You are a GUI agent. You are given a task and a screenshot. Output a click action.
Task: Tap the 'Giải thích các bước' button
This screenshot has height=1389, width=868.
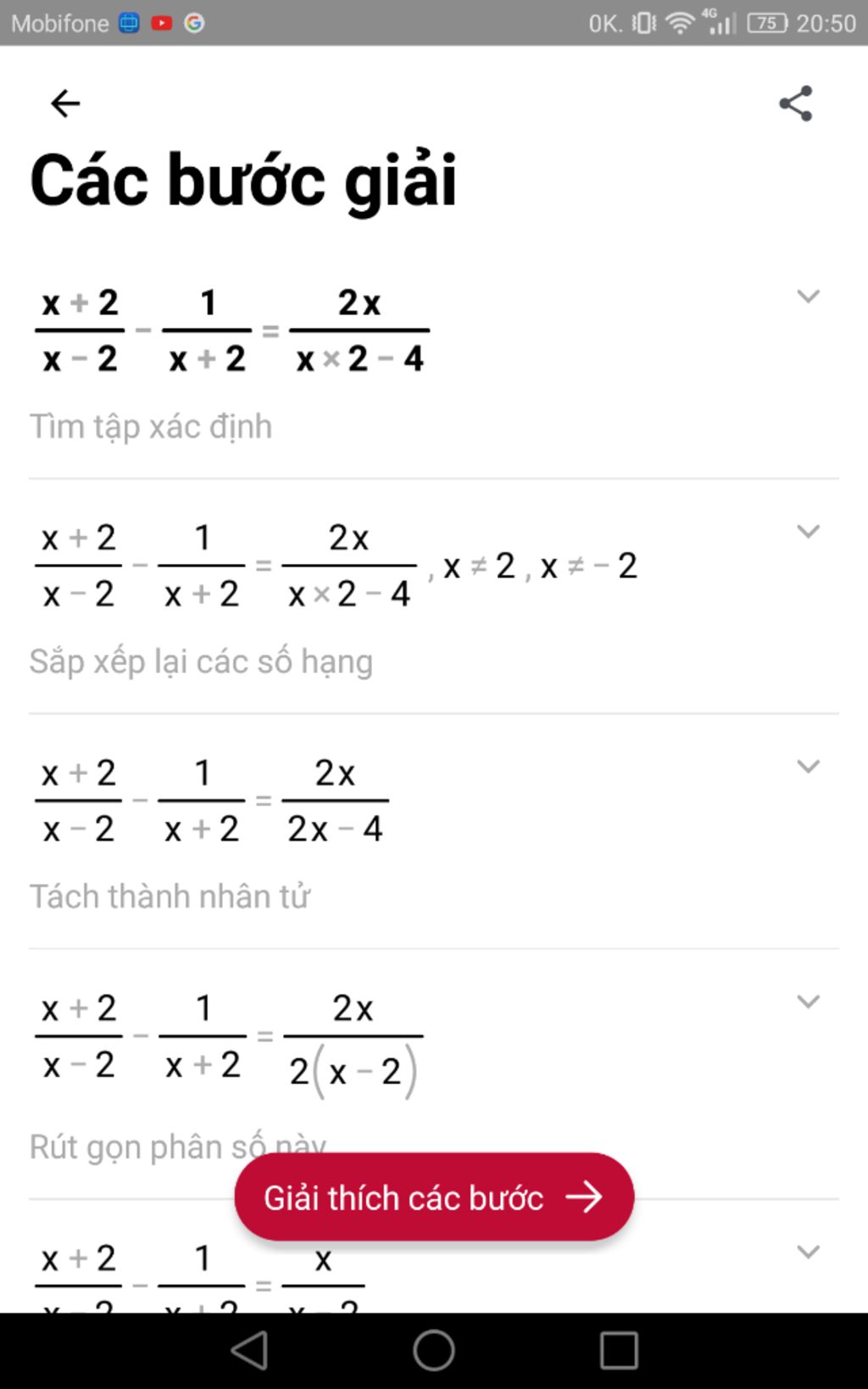[434, 1197]
